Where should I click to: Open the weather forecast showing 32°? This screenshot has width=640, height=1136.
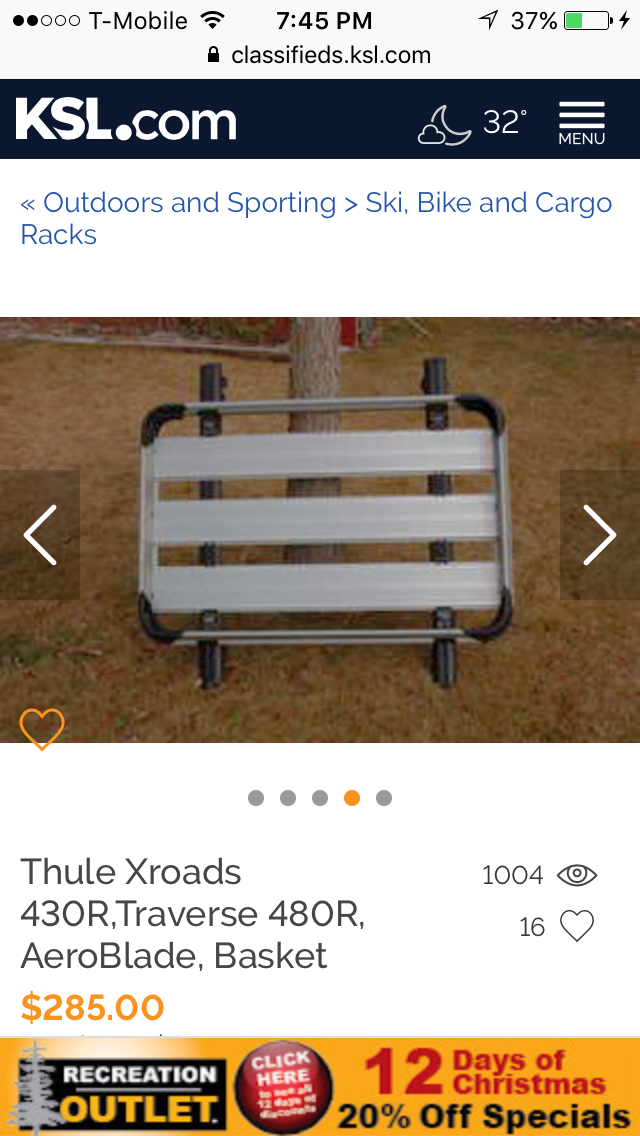(x=471, y=123)
